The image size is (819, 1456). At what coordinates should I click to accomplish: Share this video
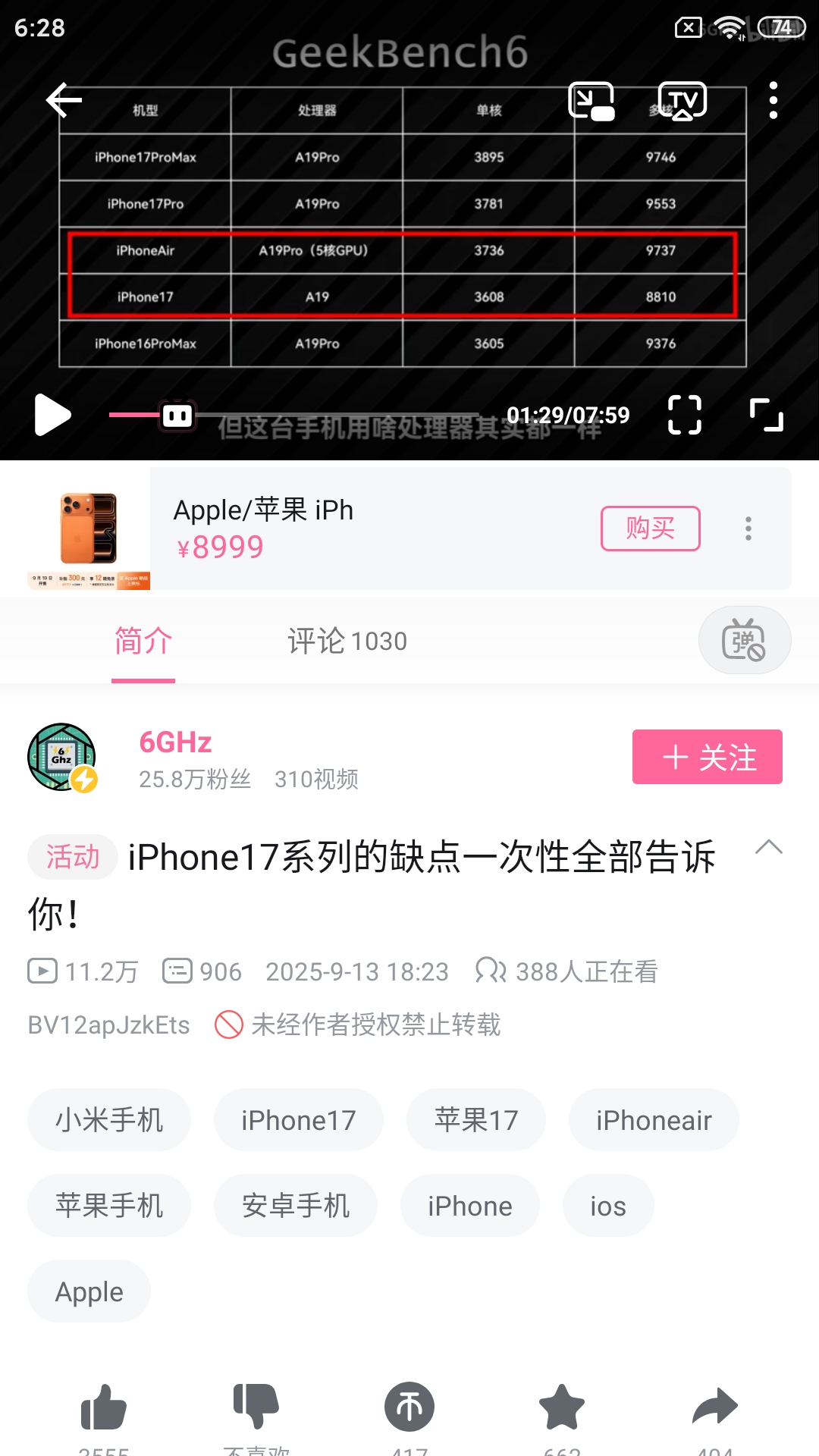tap(715, 1407)
